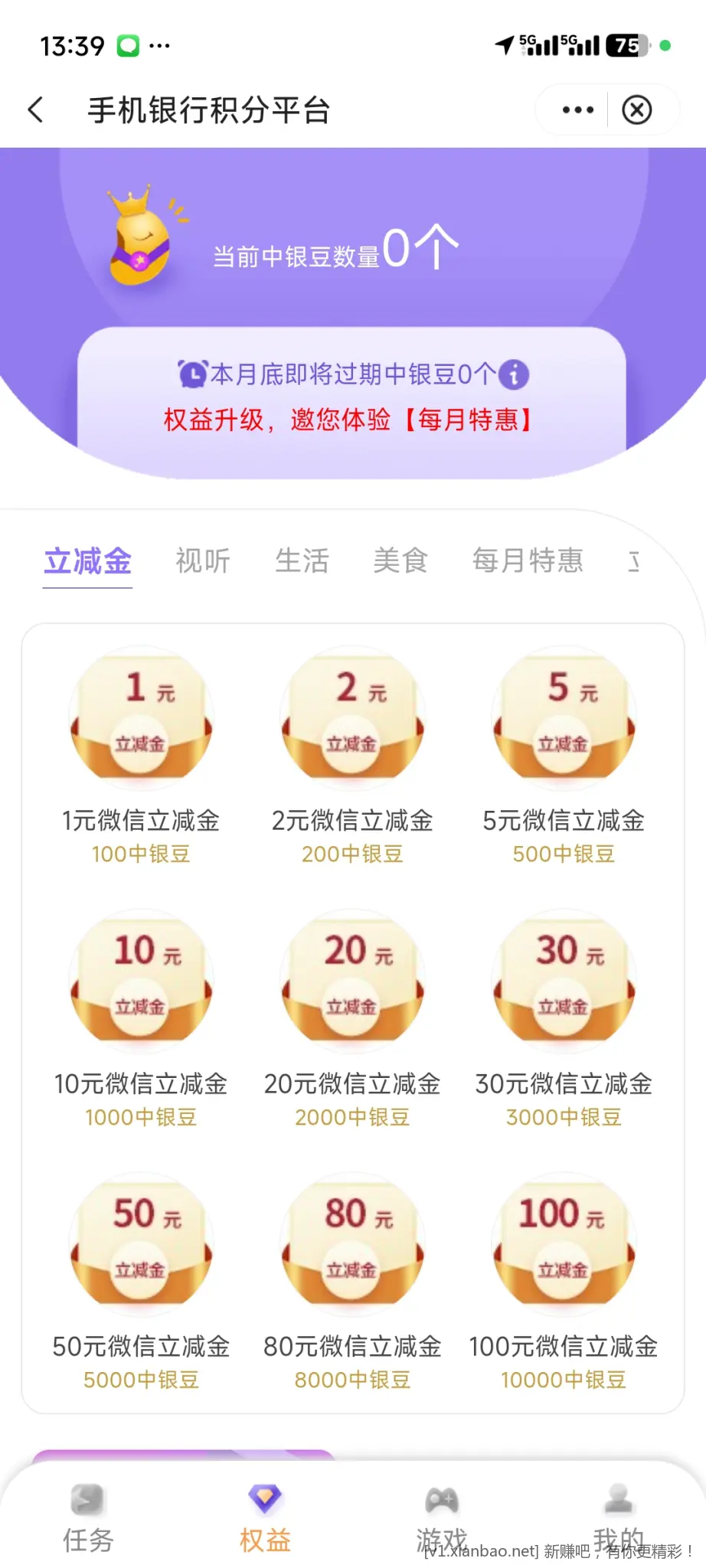The width and height of the screenshot is (706, 1568).
Task: Switch to the 美食 tab
Action: (x=400, y=560)
